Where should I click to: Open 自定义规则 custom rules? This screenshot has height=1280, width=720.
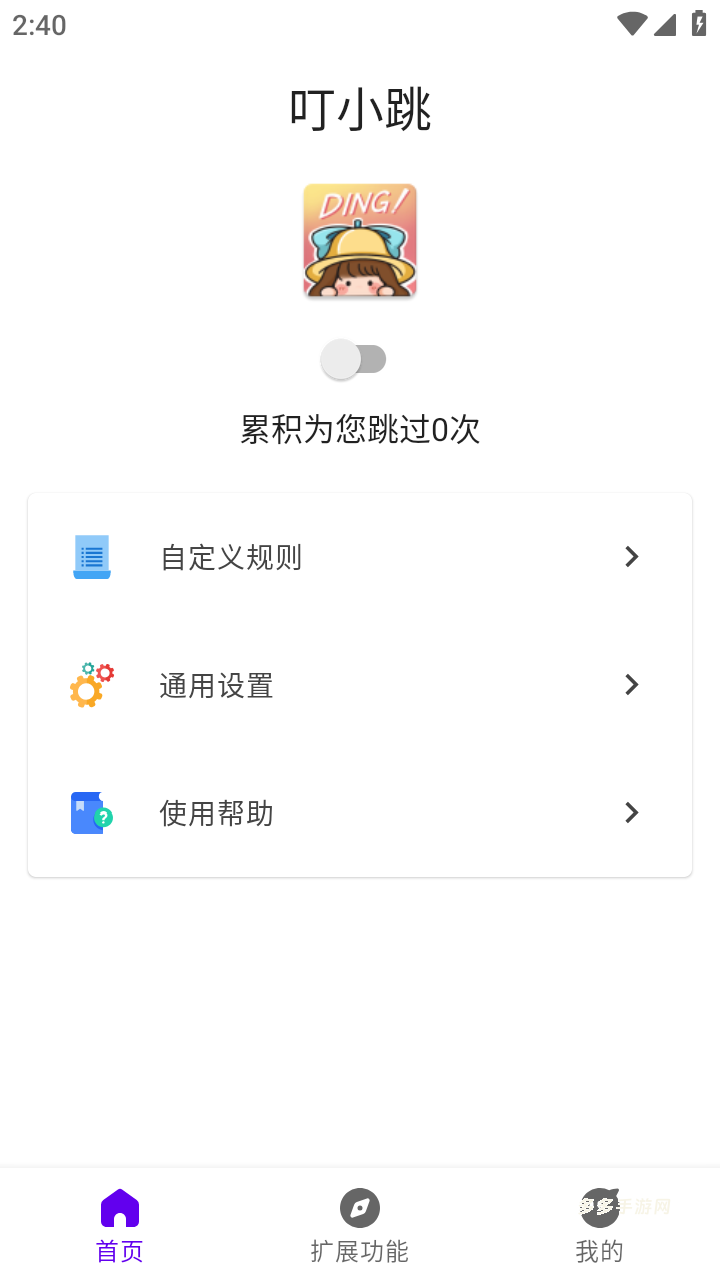tap(360, 557)
